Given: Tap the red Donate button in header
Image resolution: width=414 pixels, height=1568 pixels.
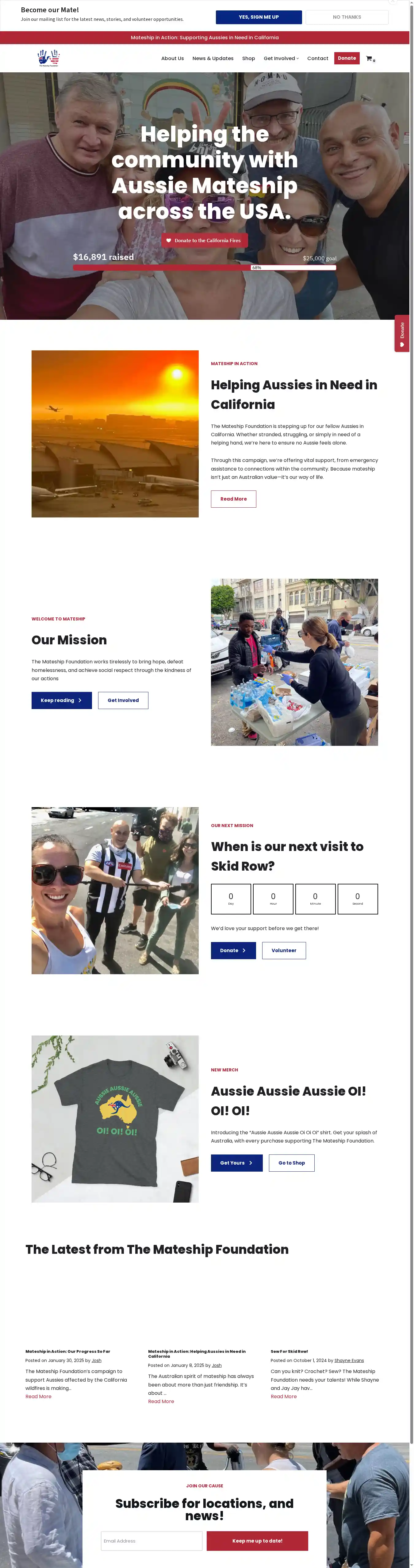Looking at the screenshot, I should point(347,59).
